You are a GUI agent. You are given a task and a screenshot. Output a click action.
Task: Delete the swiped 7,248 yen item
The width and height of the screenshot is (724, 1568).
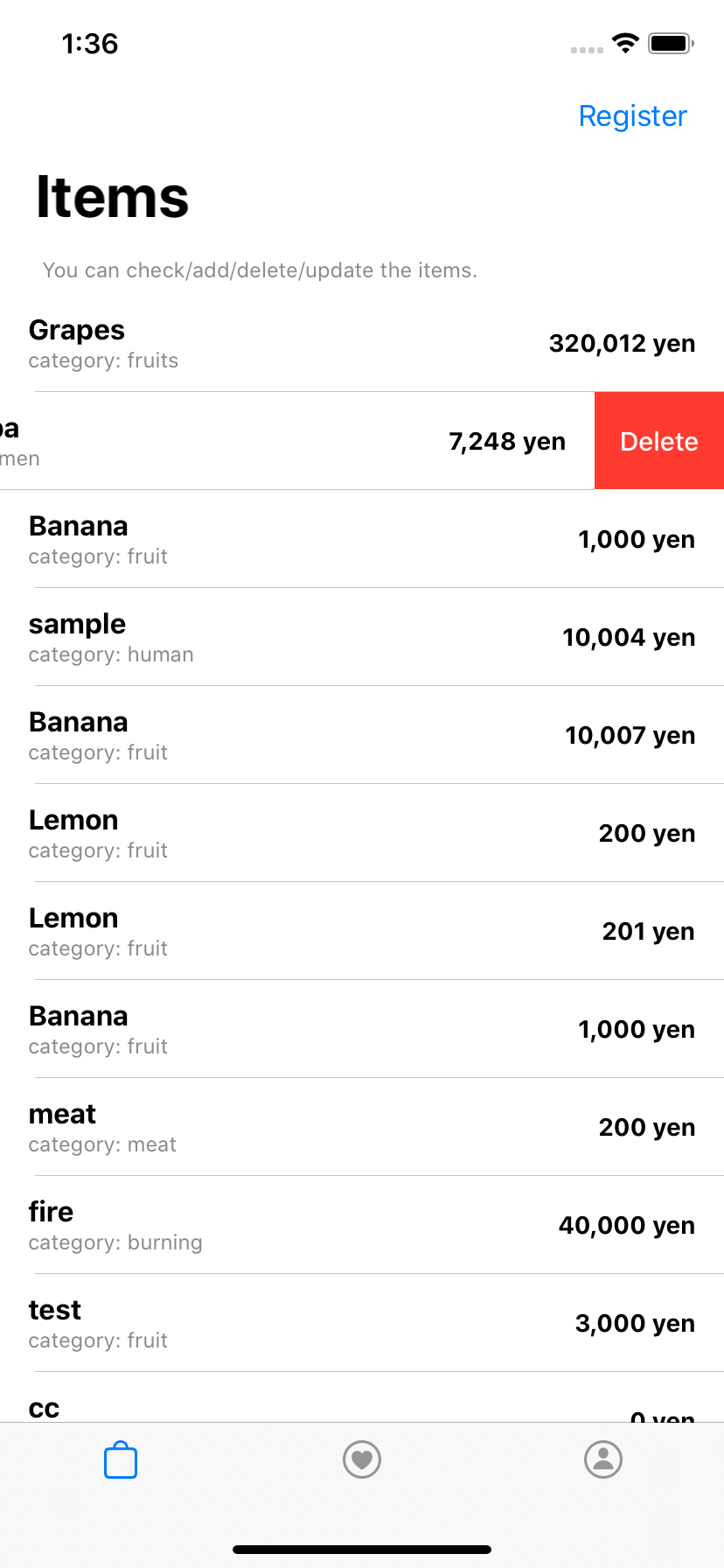click(658, 440)
